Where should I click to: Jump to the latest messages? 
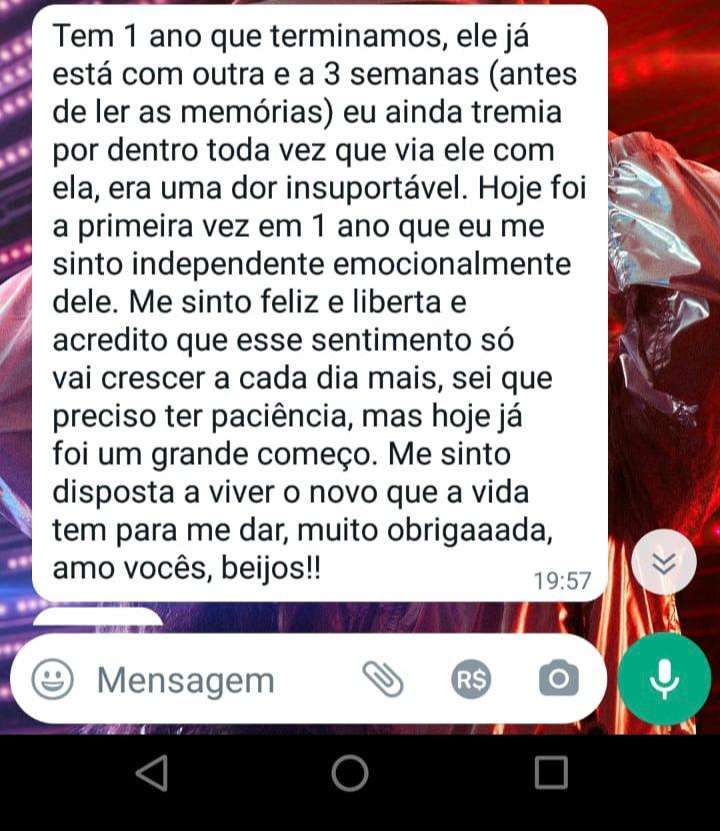pyautogui.click(x=664, y=565)
